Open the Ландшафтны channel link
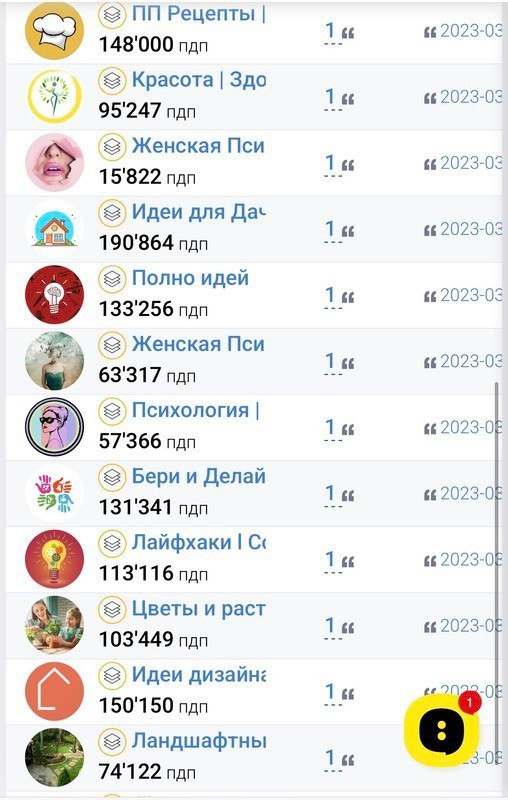The image size is (508, 800). [x=199, y=741]
